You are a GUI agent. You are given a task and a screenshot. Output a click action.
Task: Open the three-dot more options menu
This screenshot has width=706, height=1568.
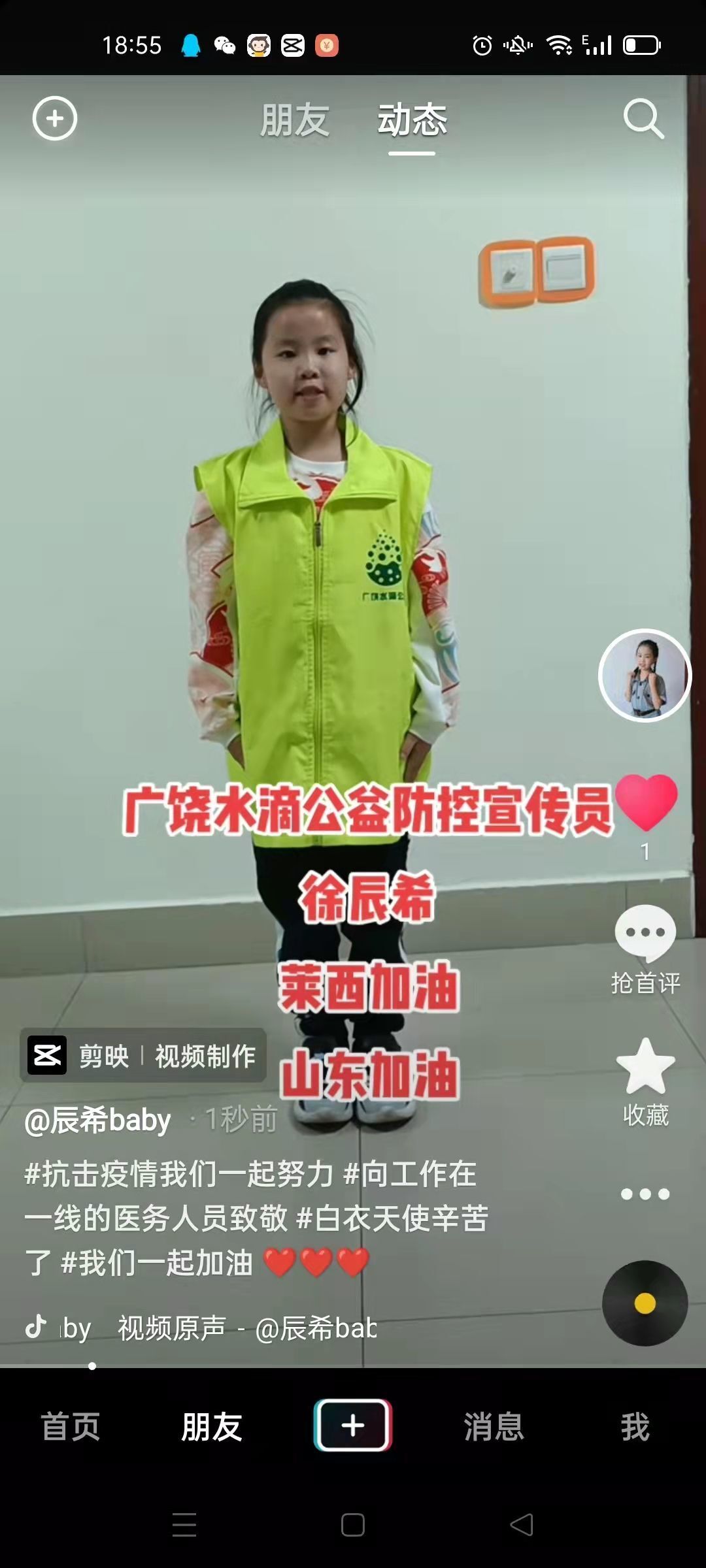pos(645,1194)
